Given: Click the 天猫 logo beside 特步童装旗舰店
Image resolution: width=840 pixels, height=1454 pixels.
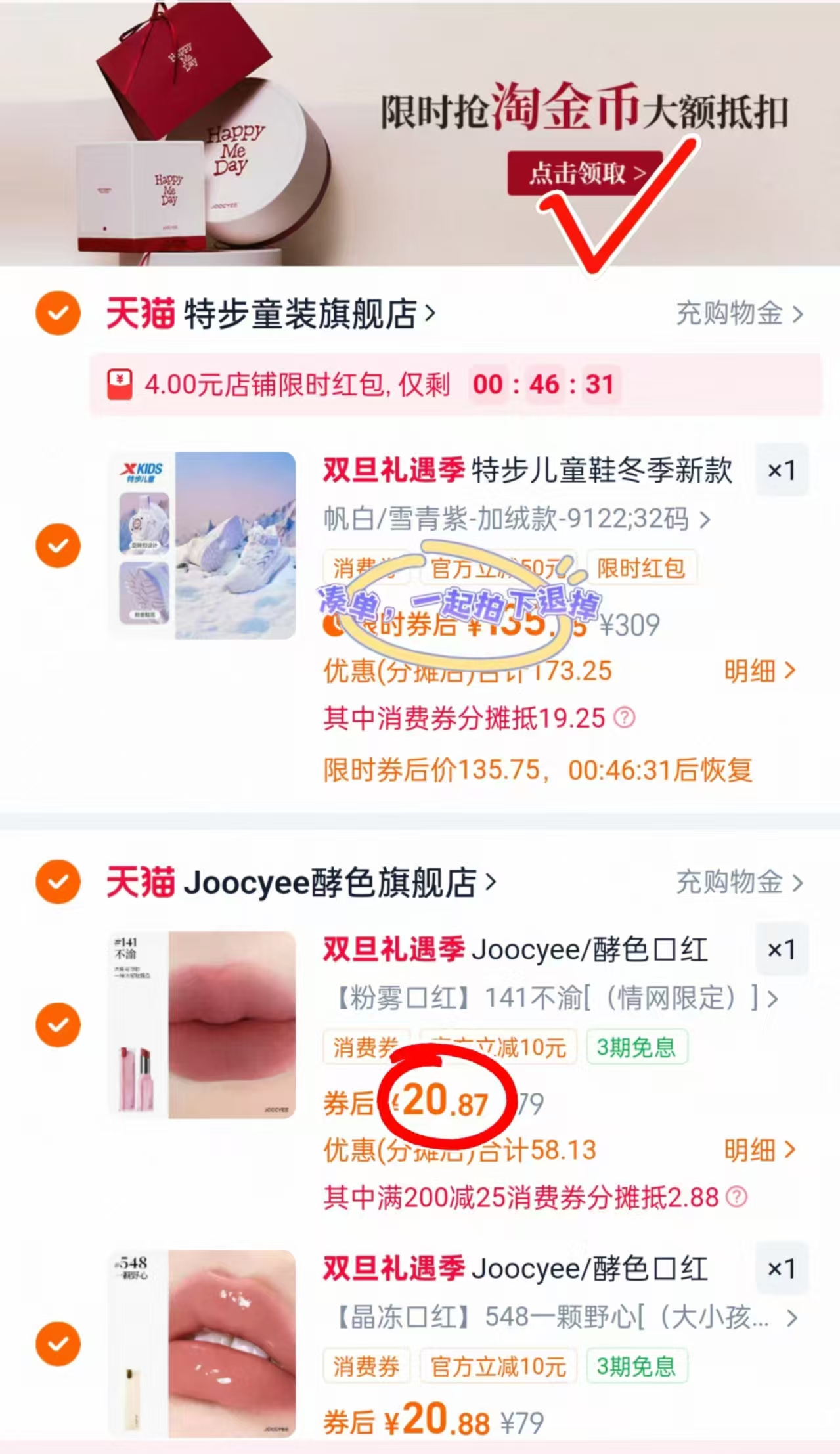Looking at the screenshot, I should point(140,314).
